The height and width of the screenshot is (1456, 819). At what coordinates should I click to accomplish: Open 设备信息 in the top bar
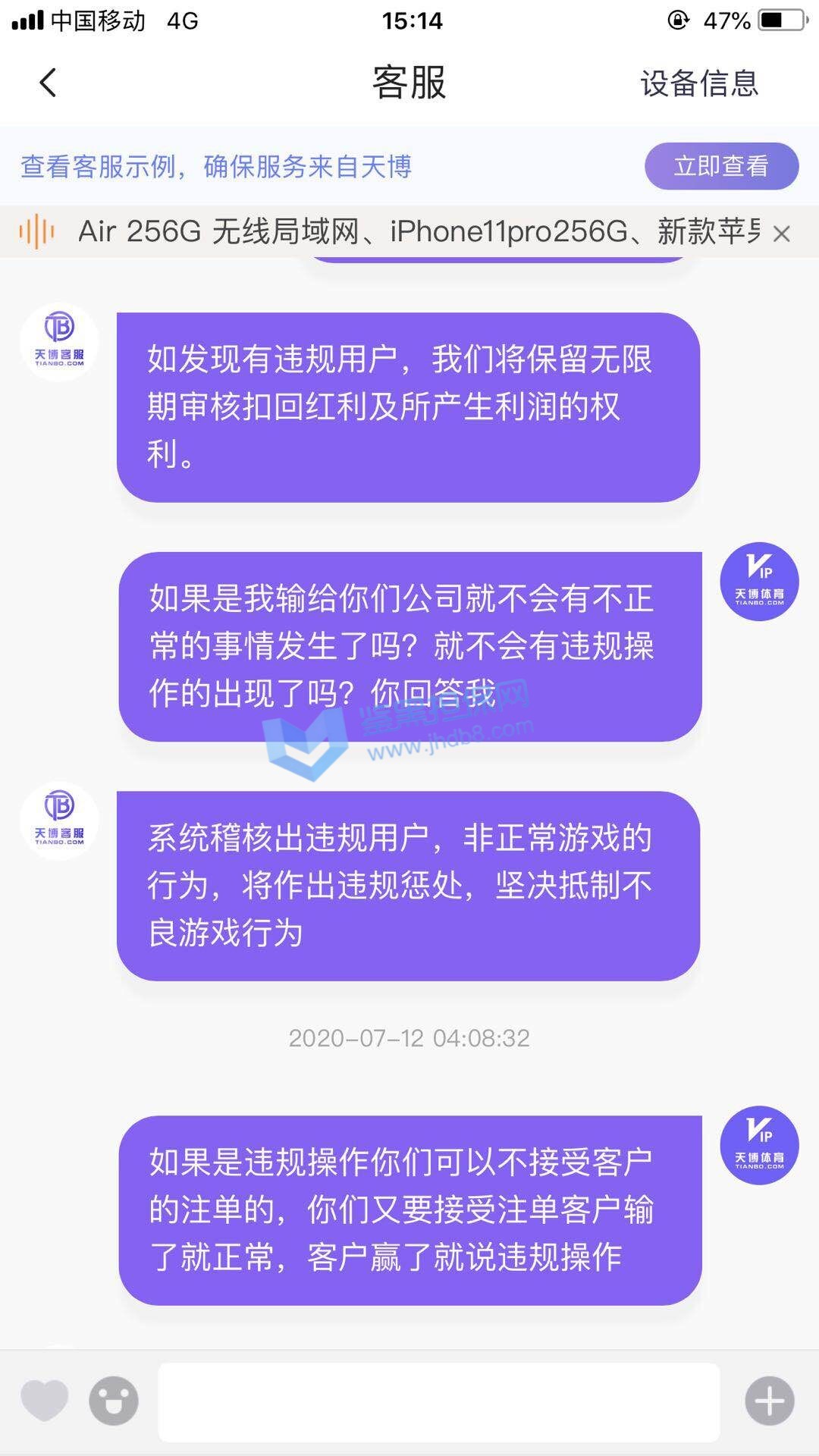pos(698,83)
